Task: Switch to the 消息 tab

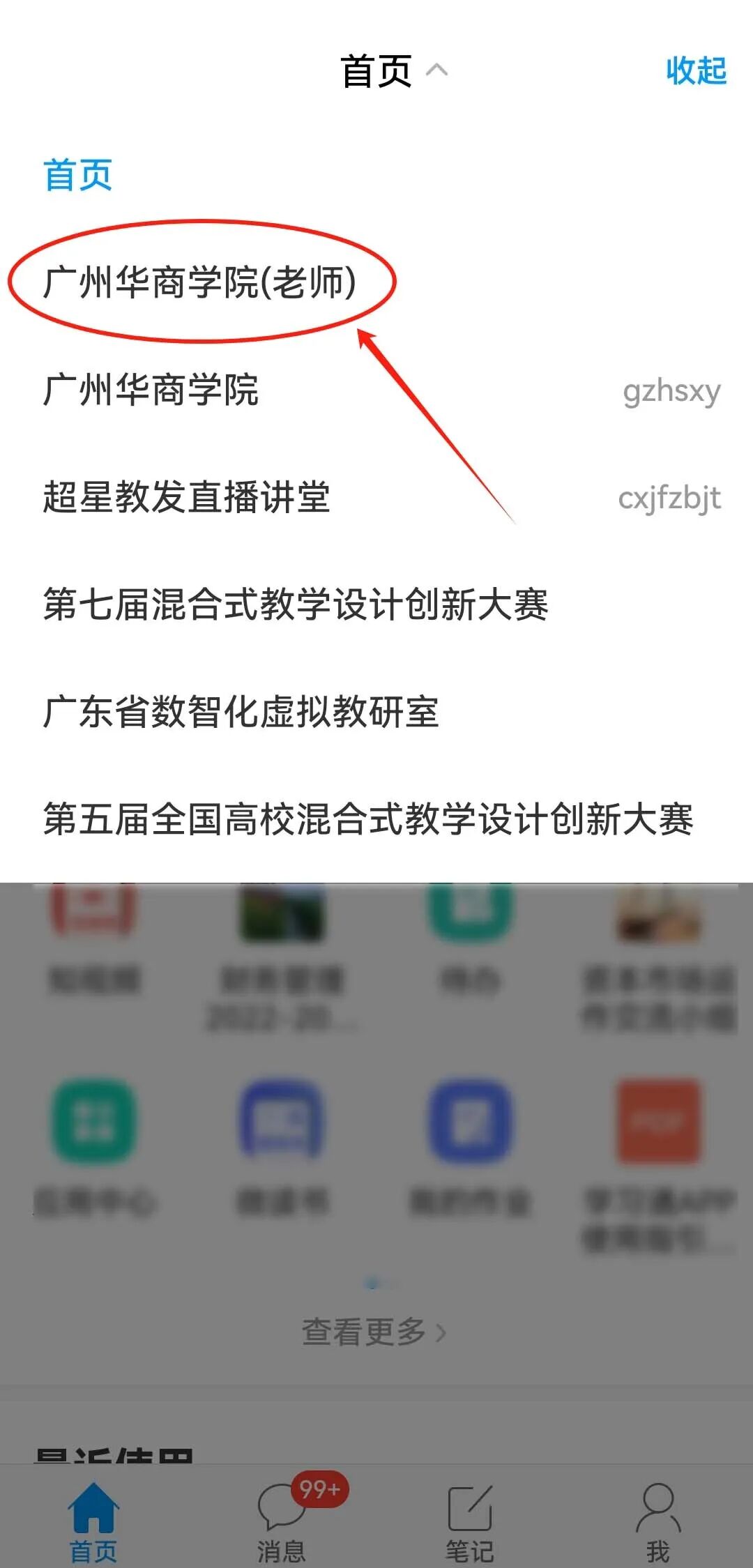Action: (282, 1521)
